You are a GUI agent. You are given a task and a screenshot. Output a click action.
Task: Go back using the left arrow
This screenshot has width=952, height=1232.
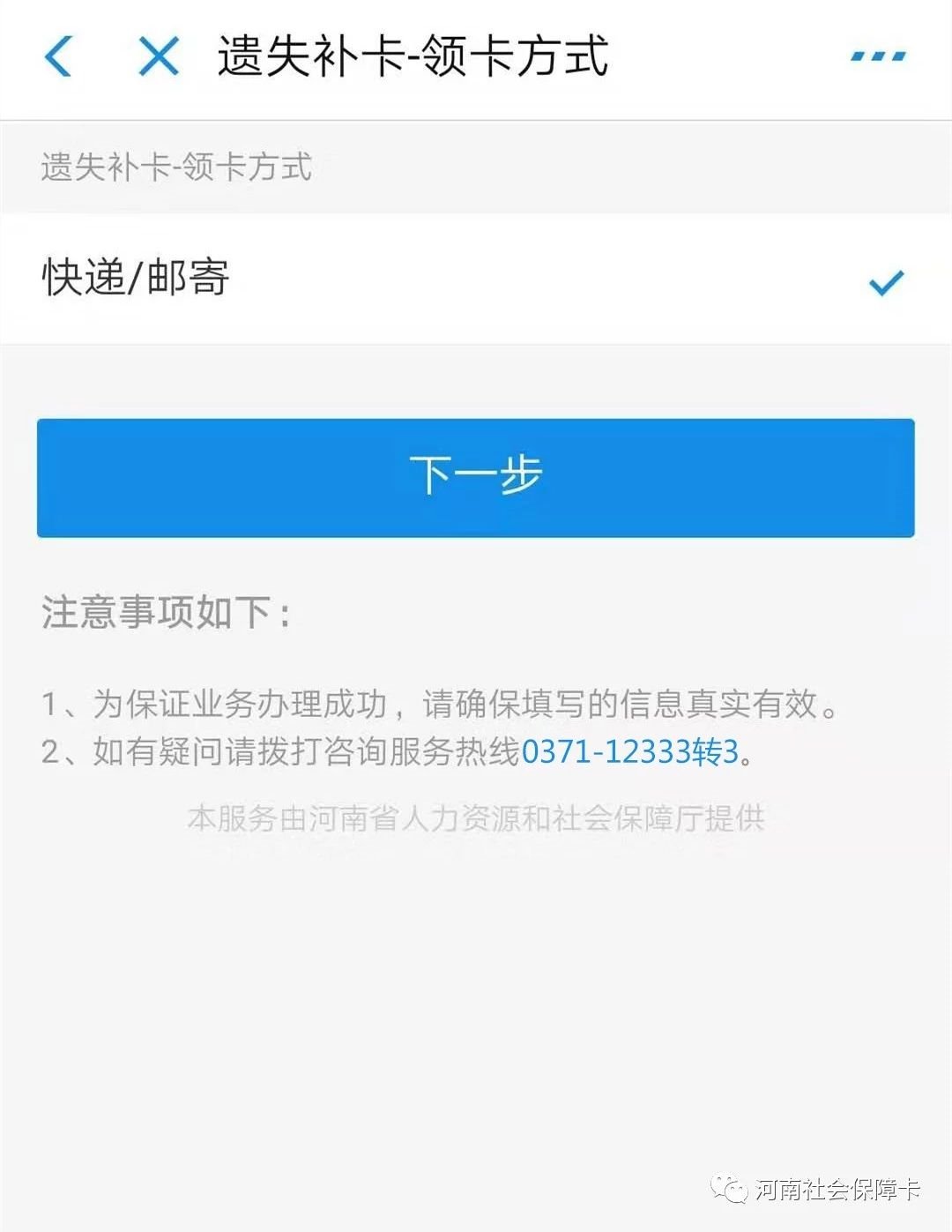click(58, 56)
